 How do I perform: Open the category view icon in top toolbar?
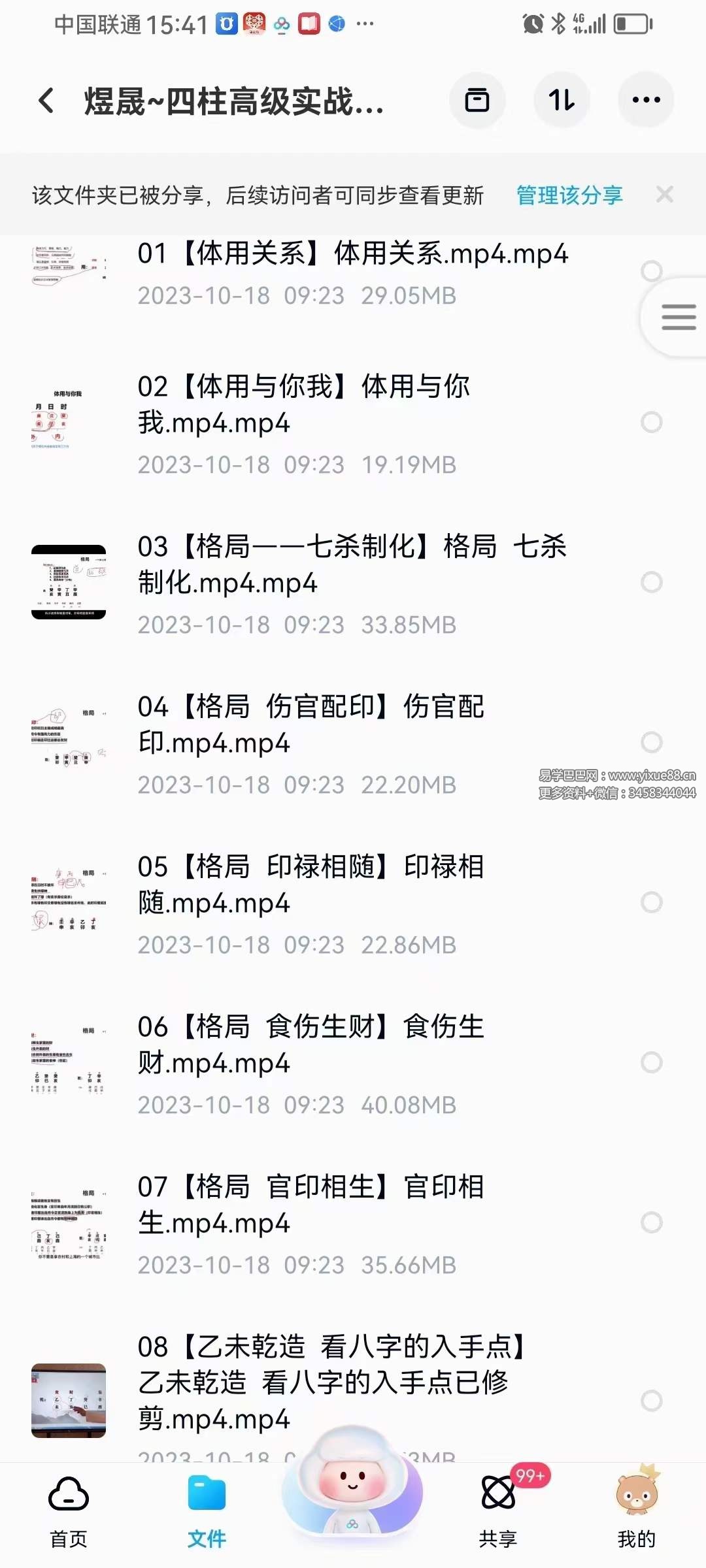pyautogui.click(x=477, y=100)
